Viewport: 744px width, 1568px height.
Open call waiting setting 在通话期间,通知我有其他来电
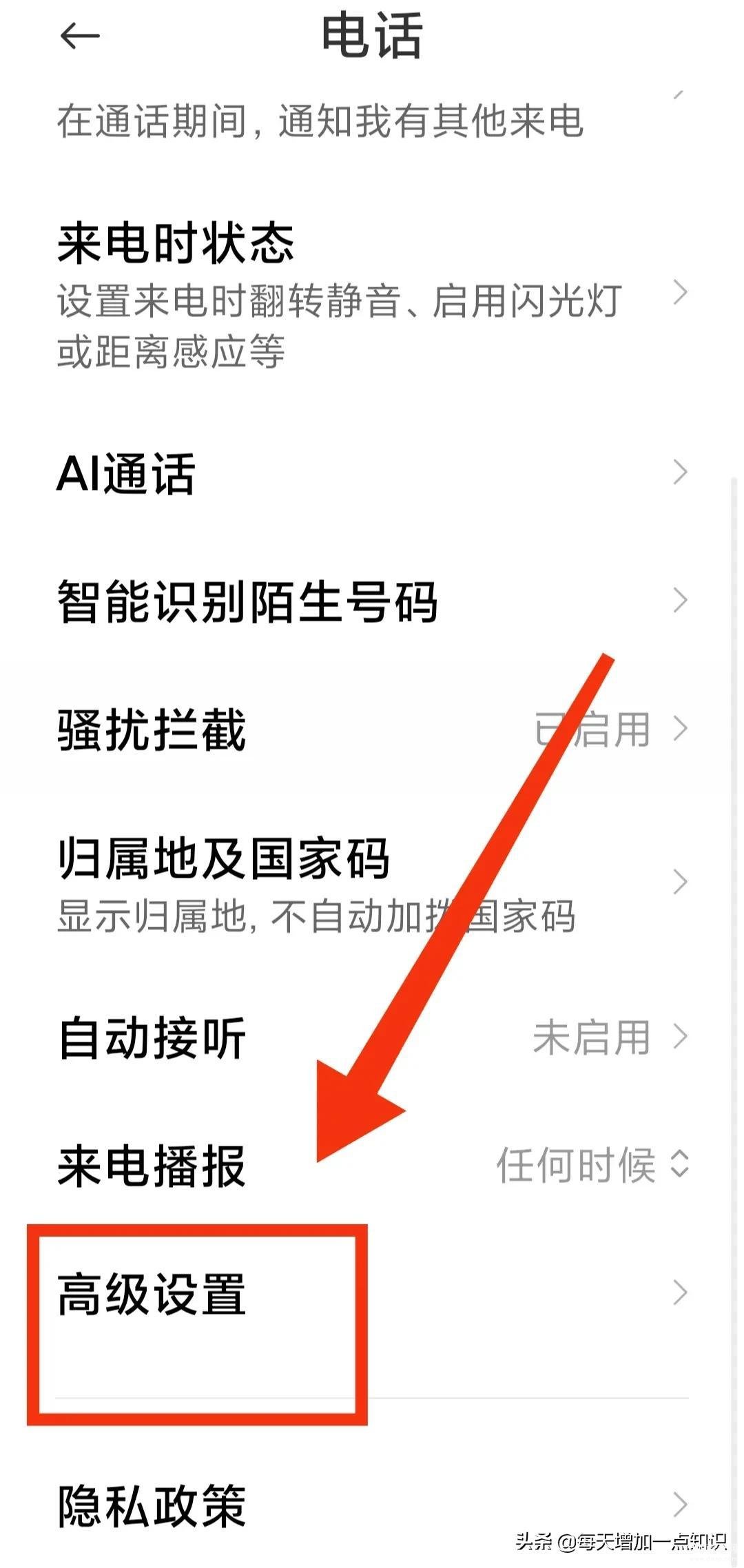[320, 121]
